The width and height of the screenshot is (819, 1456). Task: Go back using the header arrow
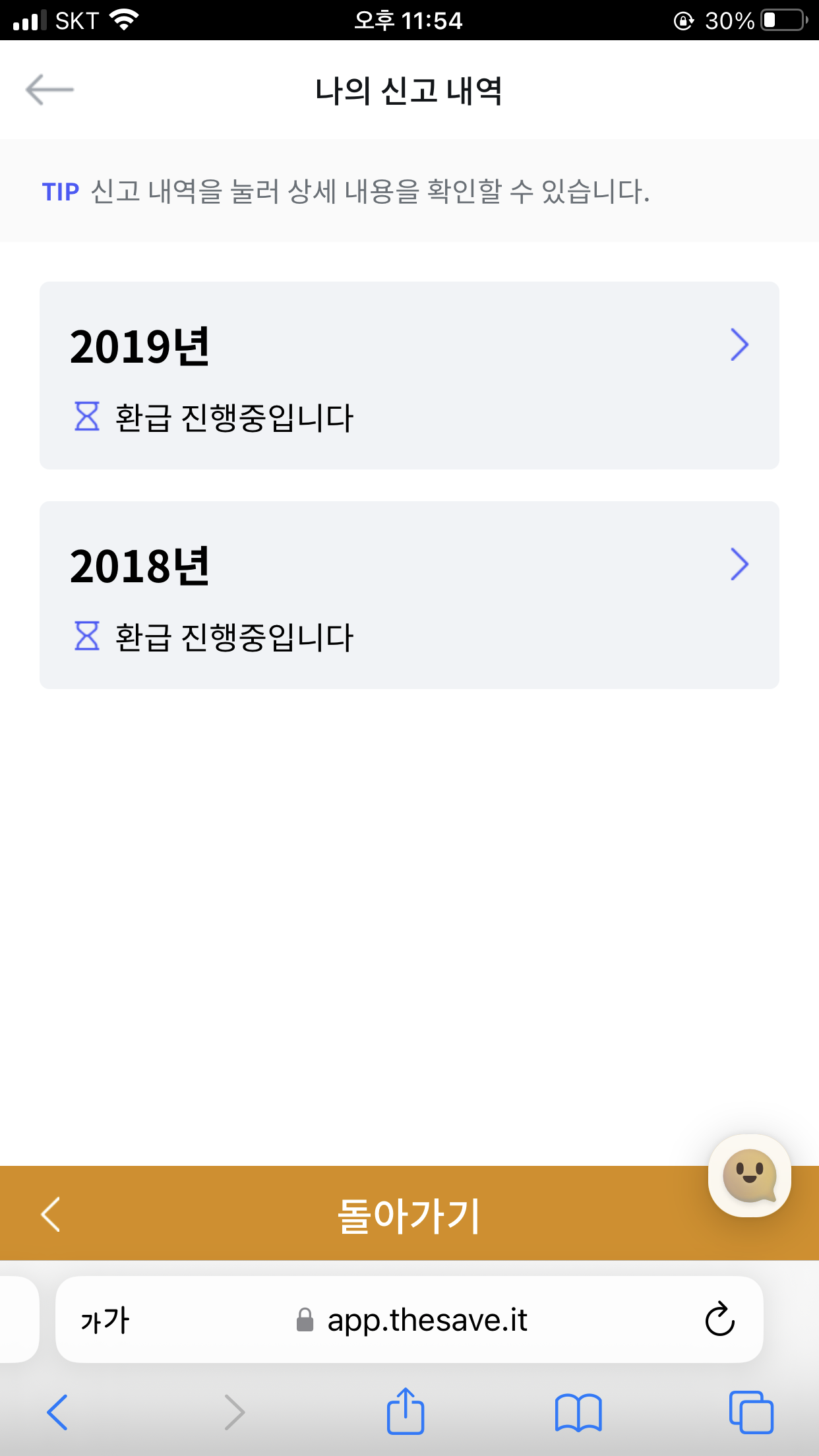pos(49,90)
